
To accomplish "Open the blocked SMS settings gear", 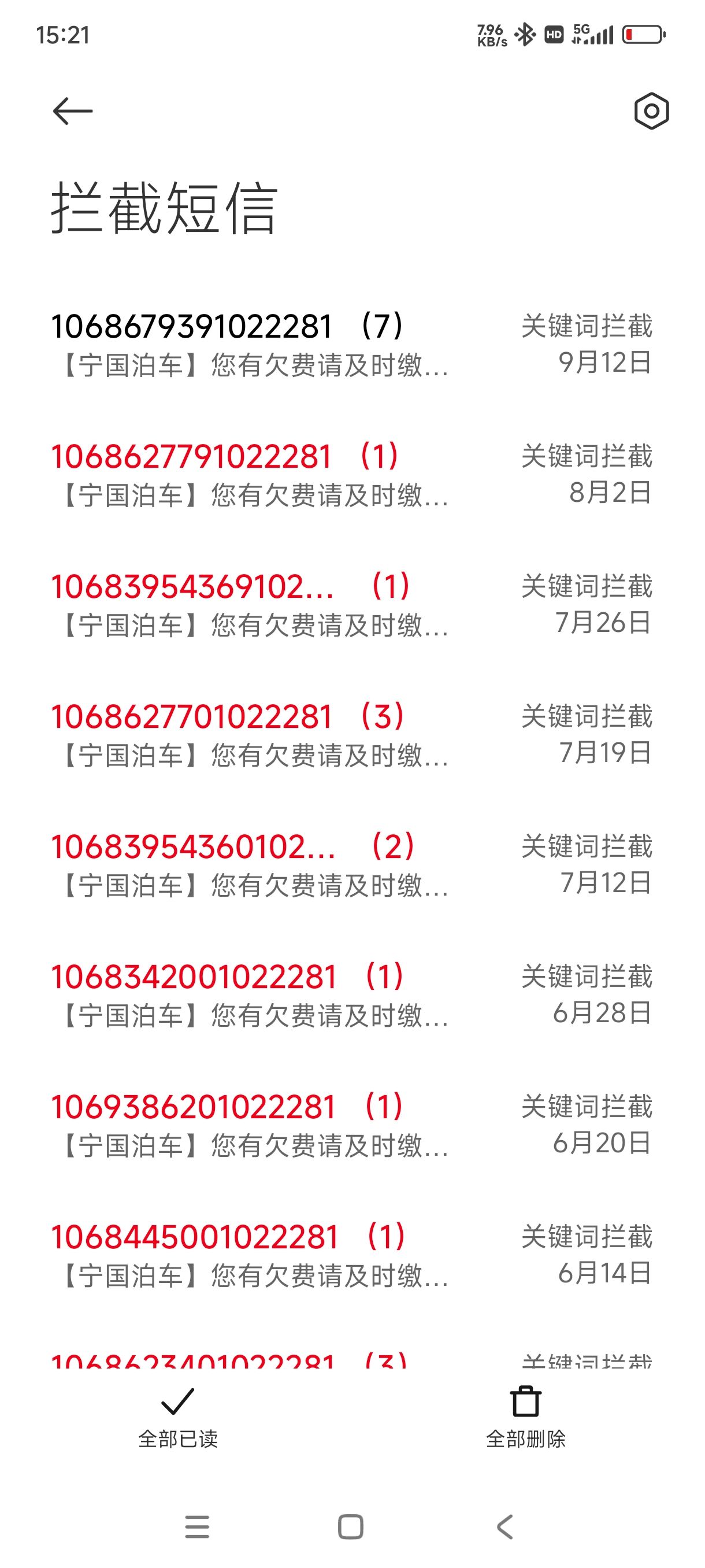I will click(651, 112).
